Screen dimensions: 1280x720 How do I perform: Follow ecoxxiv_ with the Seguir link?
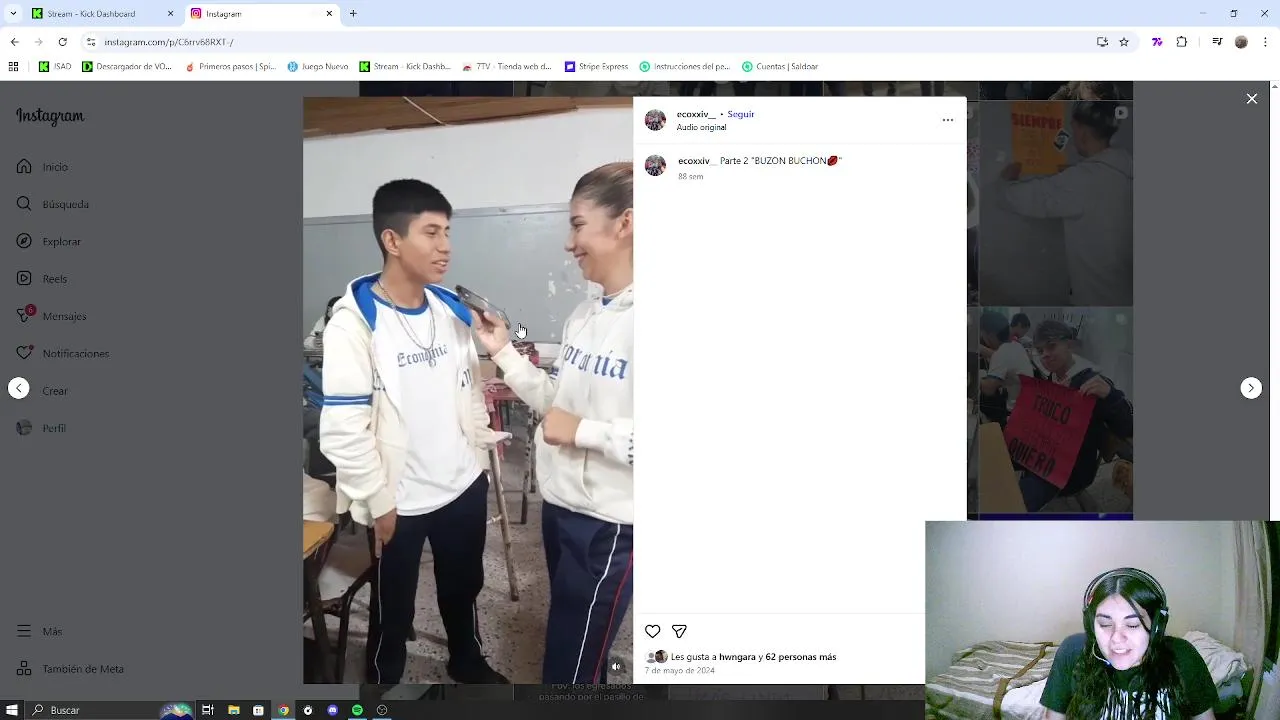740,114
